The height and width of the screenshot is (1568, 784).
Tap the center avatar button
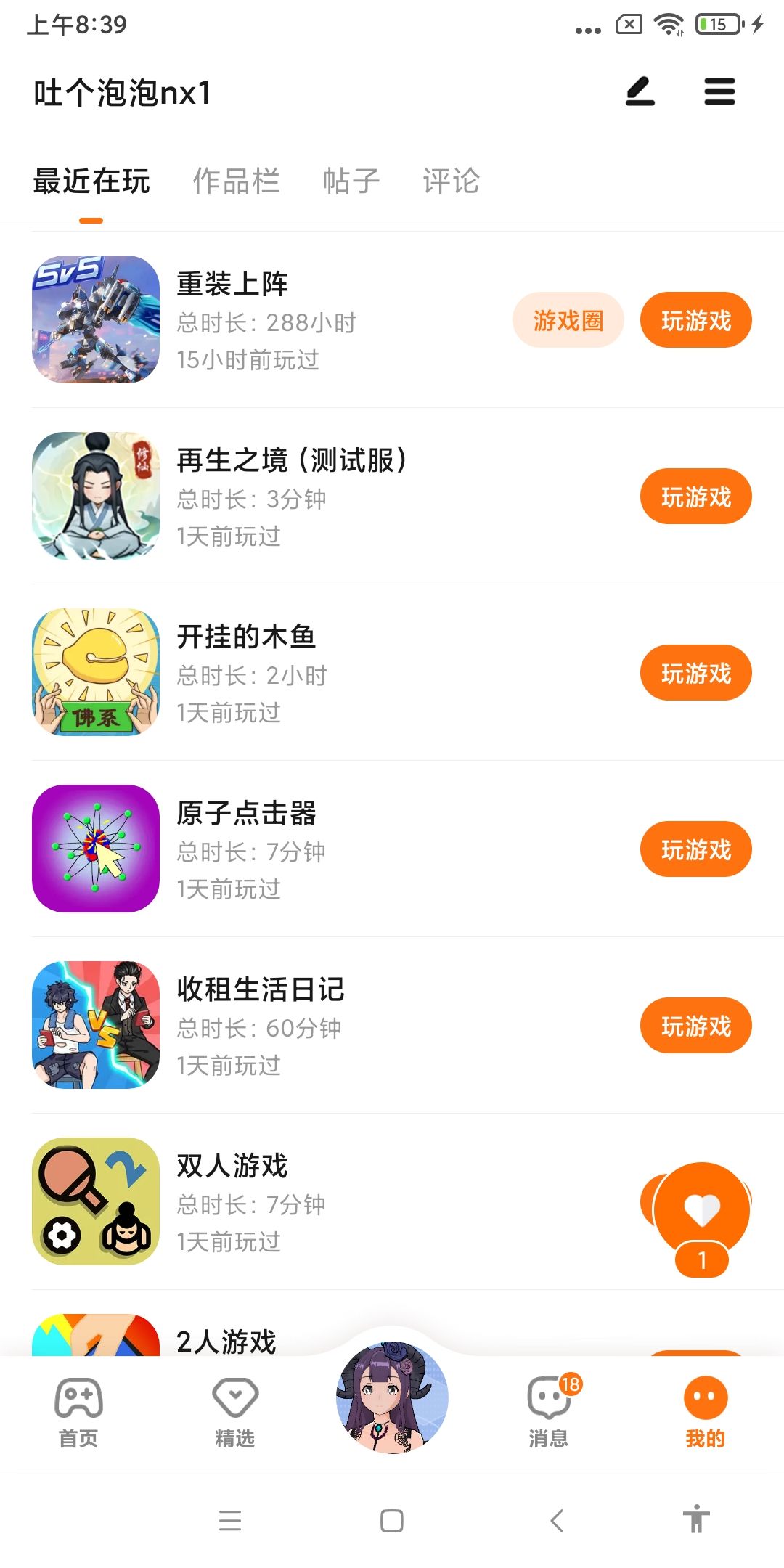[x=392, y=1397]
